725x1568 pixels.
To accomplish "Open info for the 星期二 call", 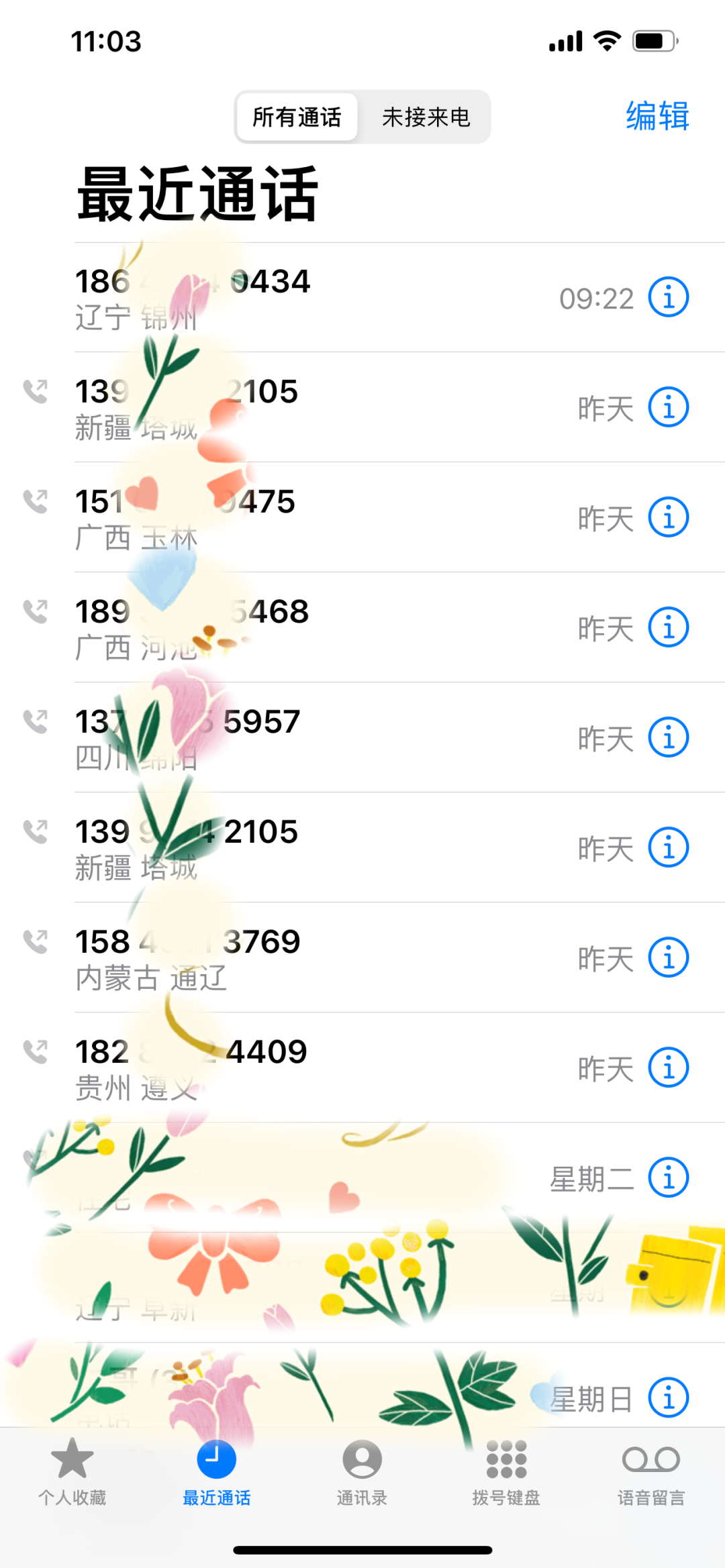I will (x=668, y=1178).
